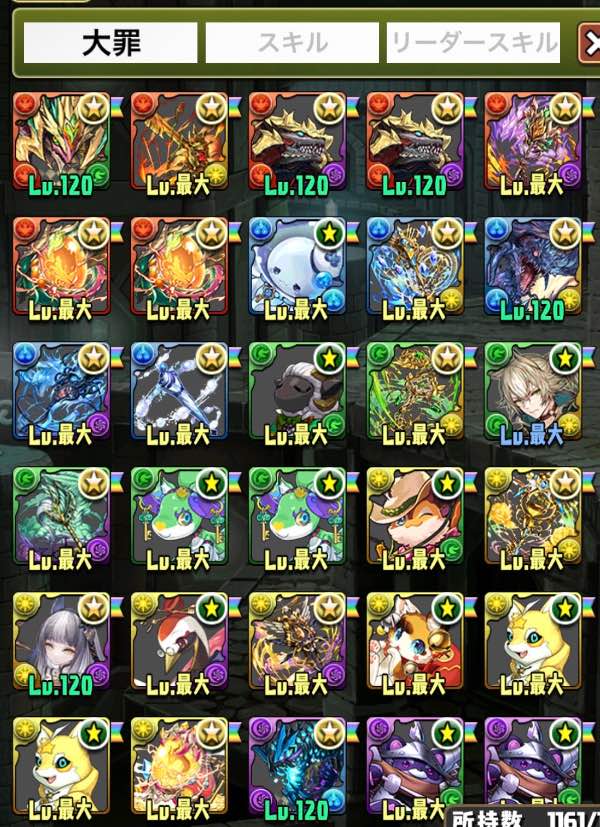Close the search panel with the X
The height and width of the screenshot is (827, 600).
[x=590, y=43]
